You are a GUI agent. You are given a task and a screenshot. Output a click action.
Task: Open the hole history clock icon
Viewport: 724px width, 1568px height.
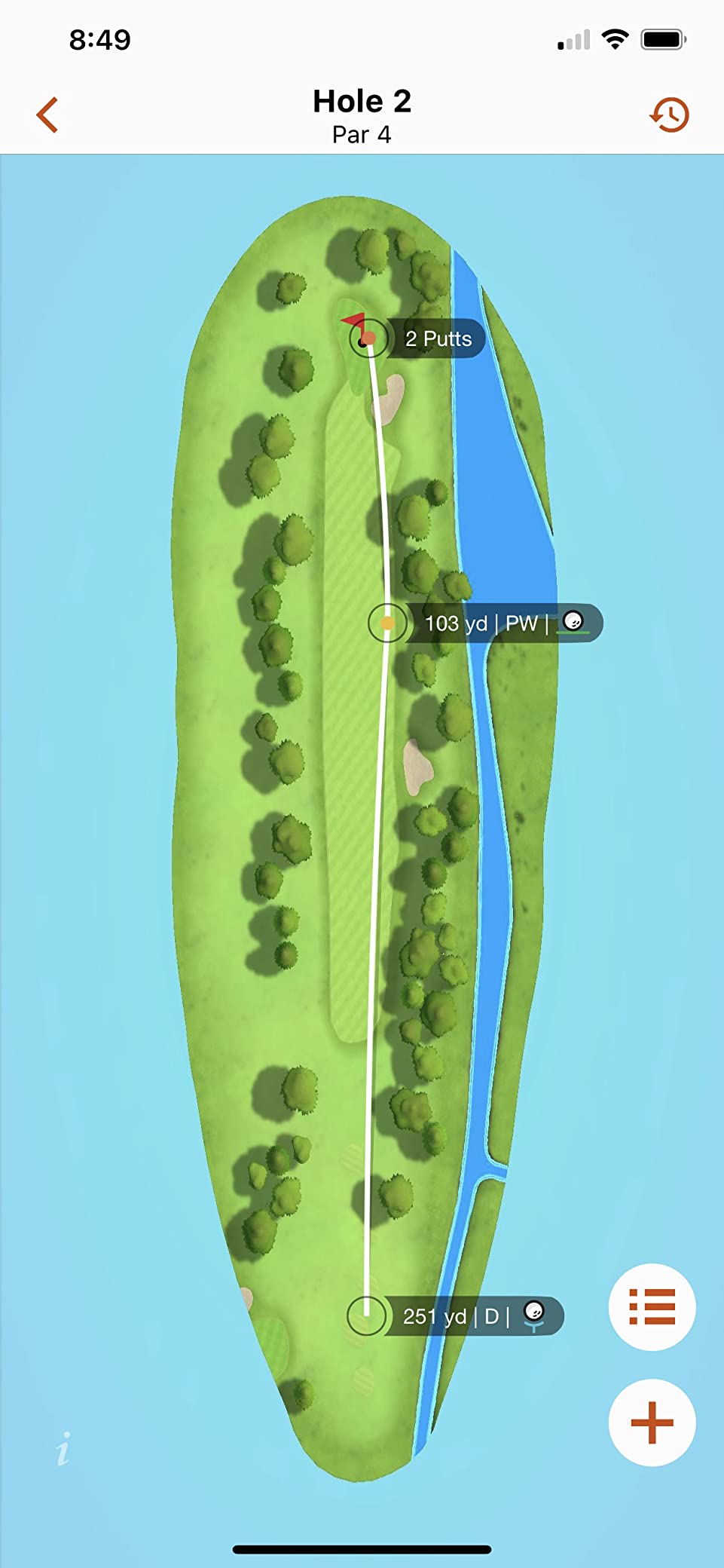pos(669,115)
